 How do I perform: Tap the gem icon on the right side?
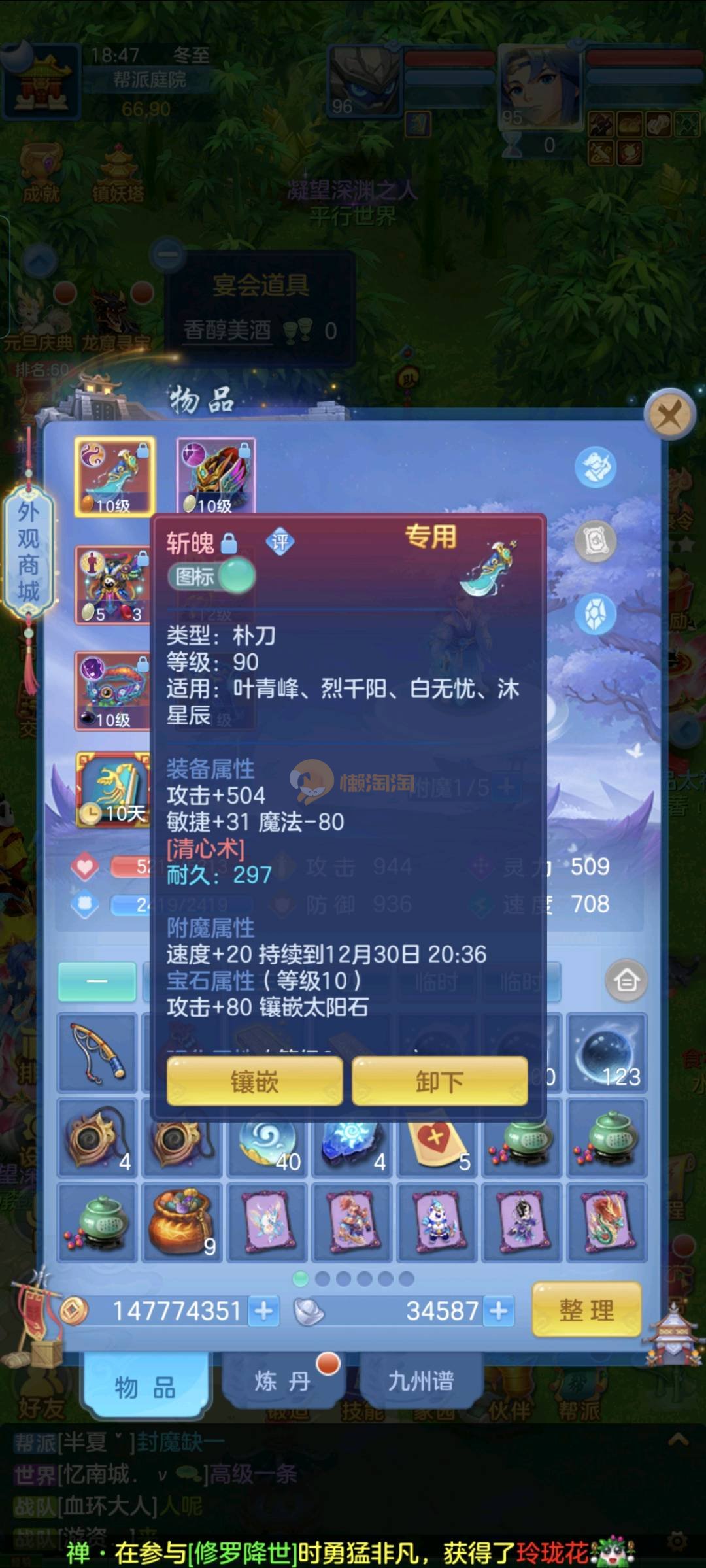596,614
